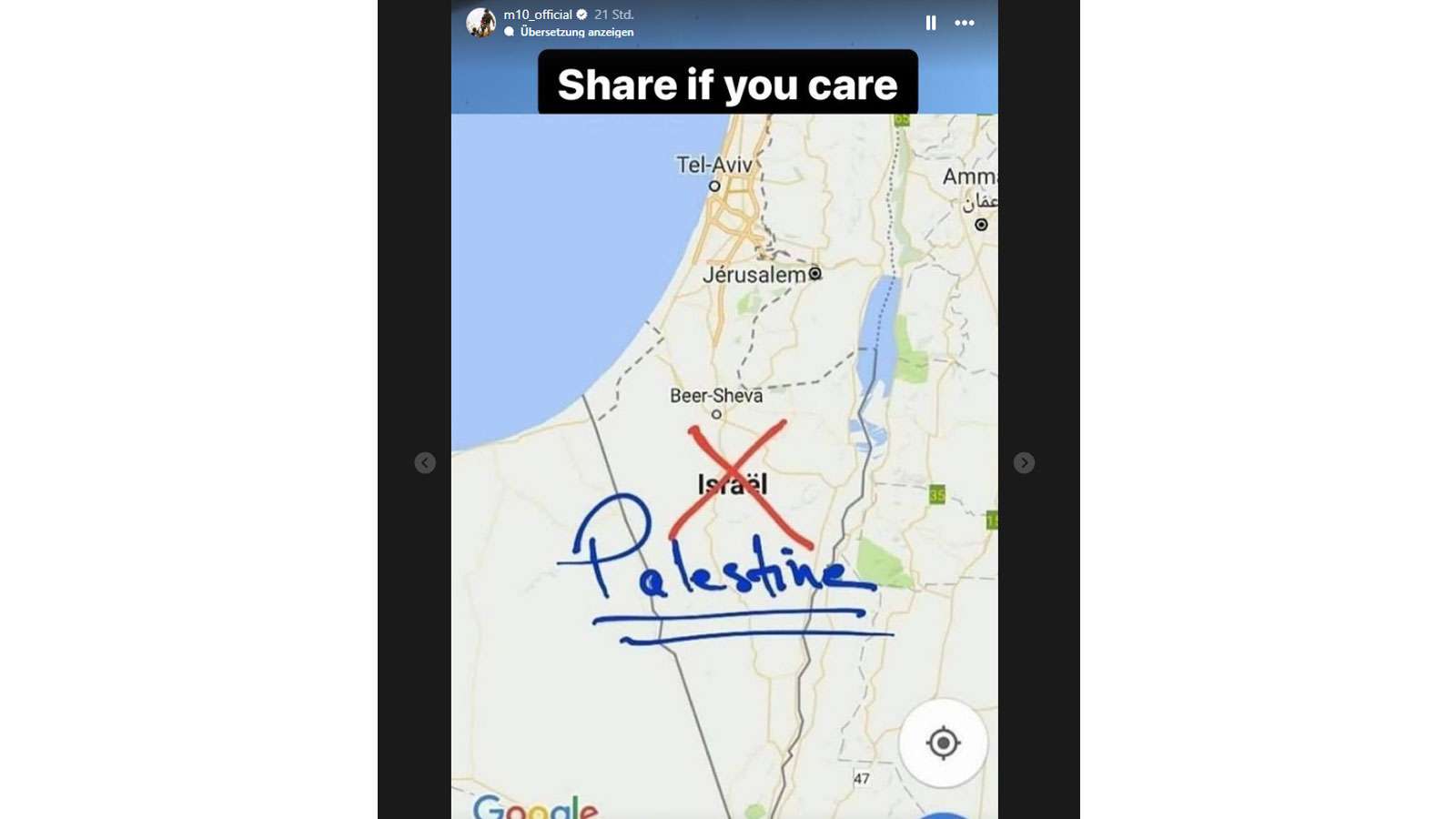Open m10_official's profile
Viewport: 1456px width, 819px height.
click(538, 15)
